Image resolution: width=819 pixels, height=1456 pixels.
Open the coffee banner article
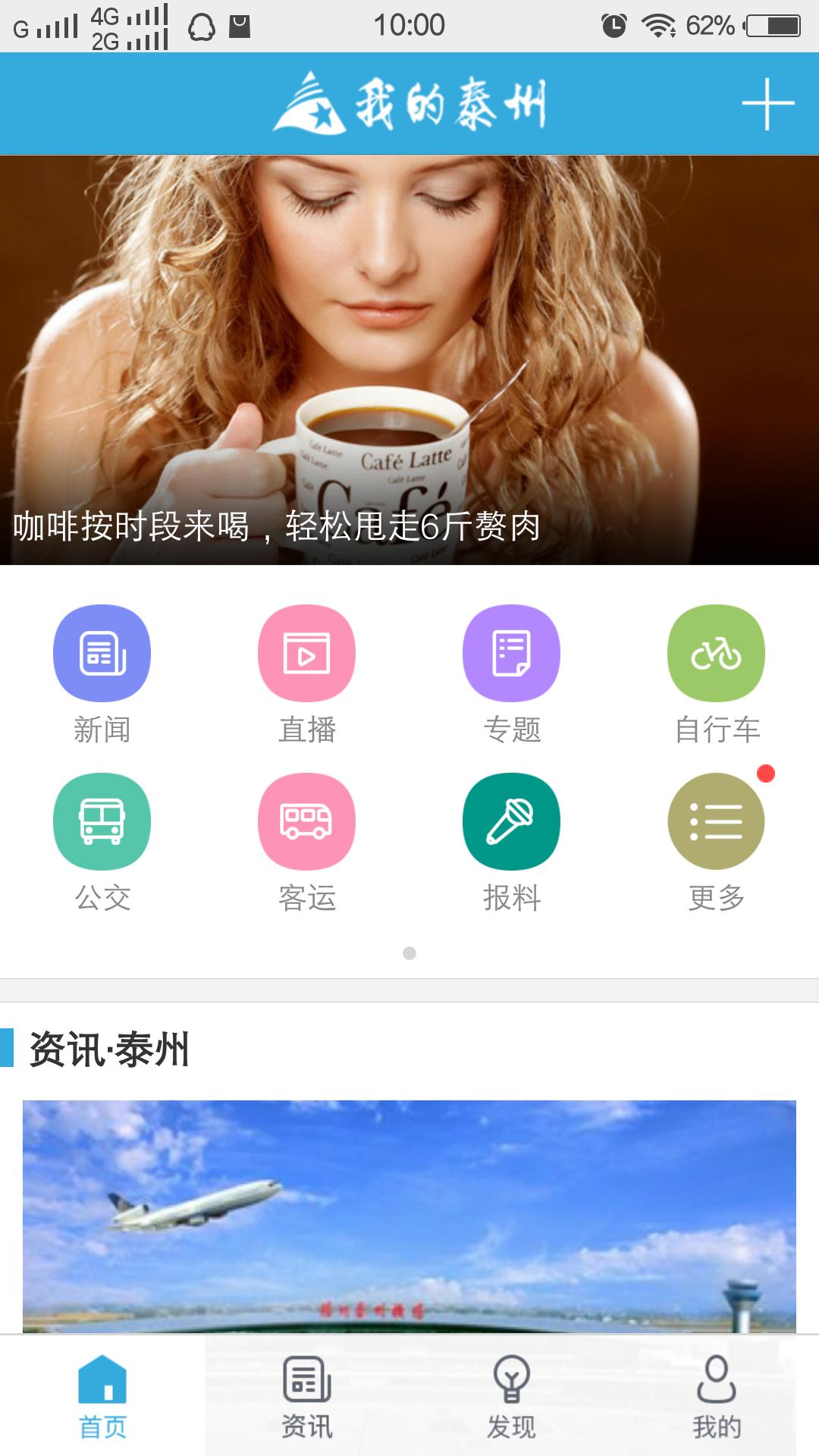pyautogui.click(x=409, y=360)
